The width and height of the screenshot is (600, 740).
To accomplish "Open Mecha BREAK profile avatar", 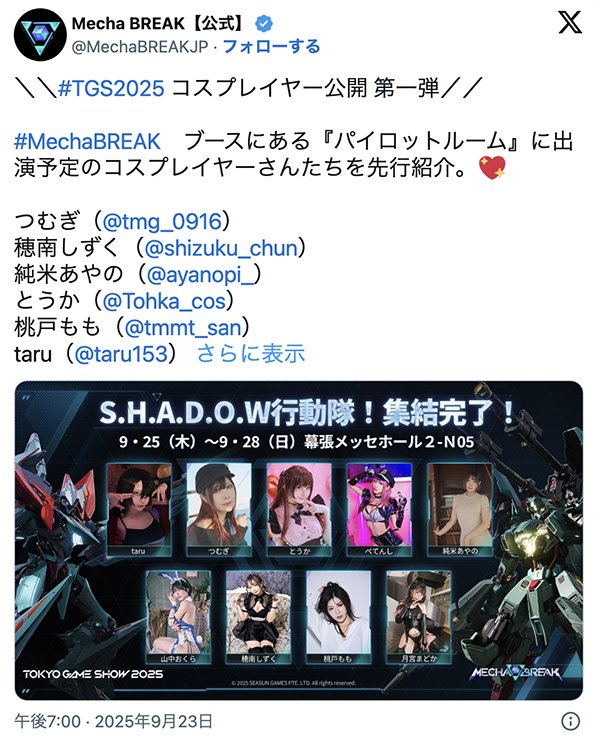I will point(37,36).
